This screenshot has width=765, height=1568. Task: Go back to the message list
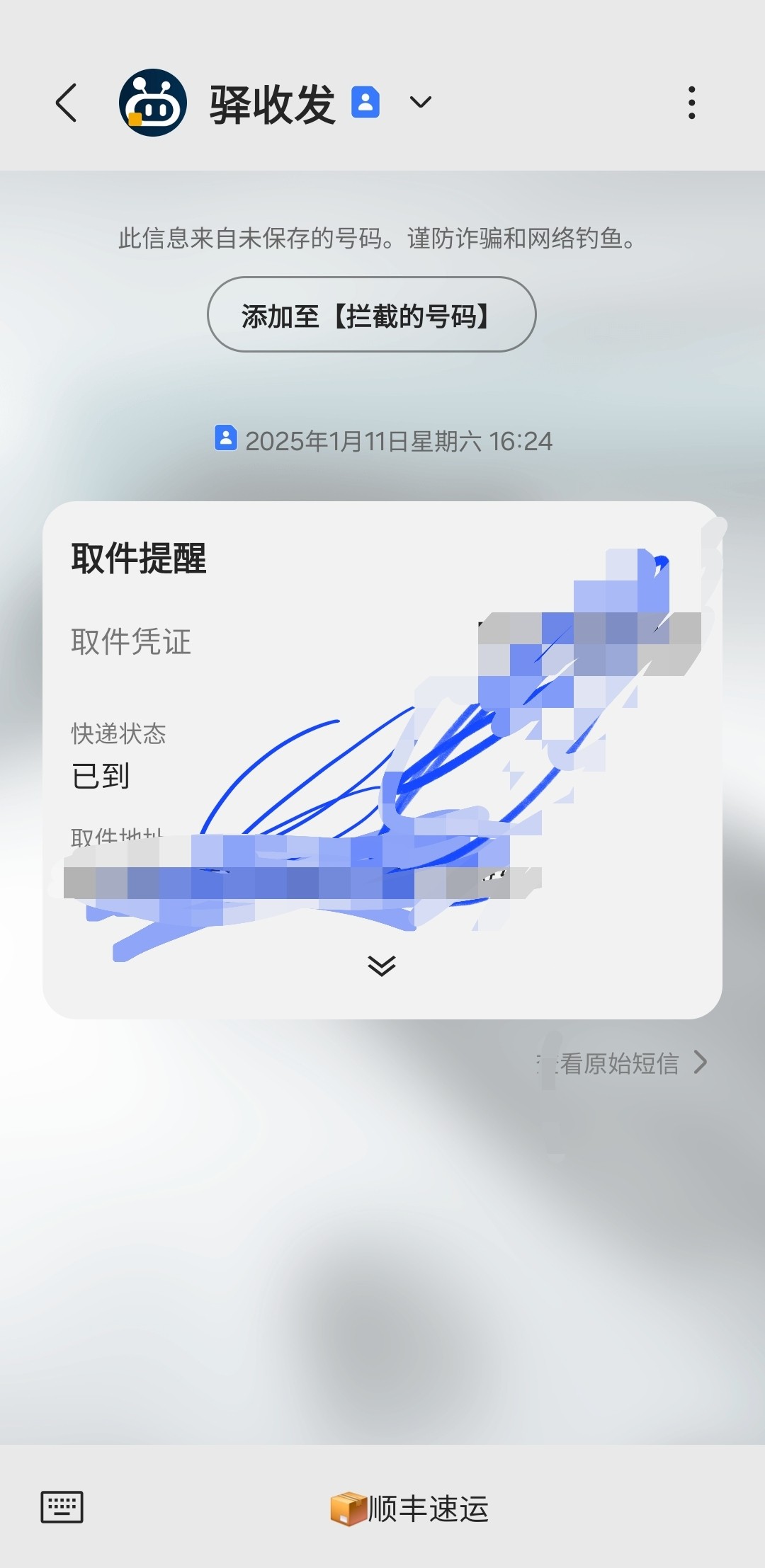click(66, 103)
